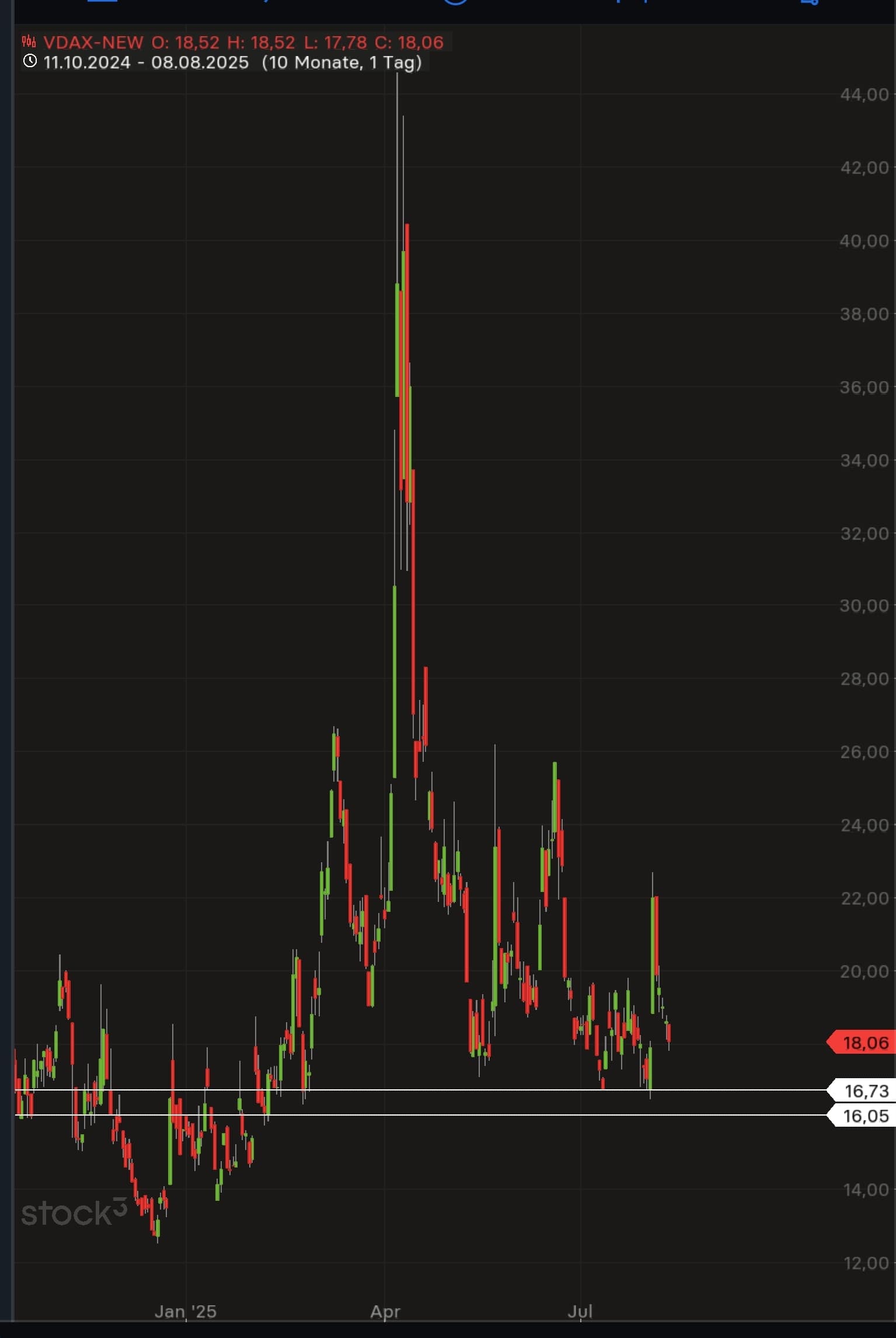This screenshot has height=1338, width=896.
Task: Open the 11.10.2024 - 08.08.2025 time range selector
Action: click(145, 62)
